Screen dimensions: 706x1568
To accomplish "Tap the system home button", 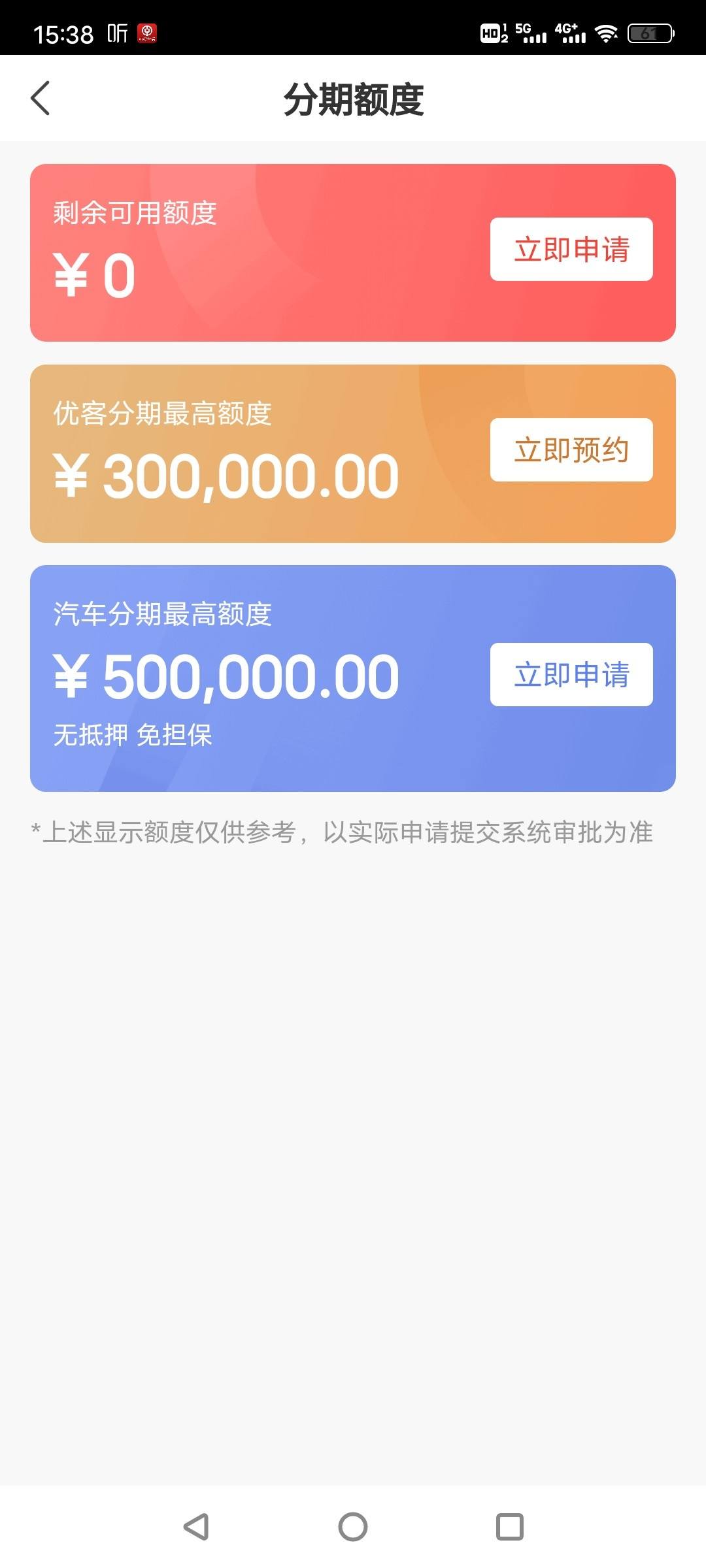I will [x=353, y=1527].
